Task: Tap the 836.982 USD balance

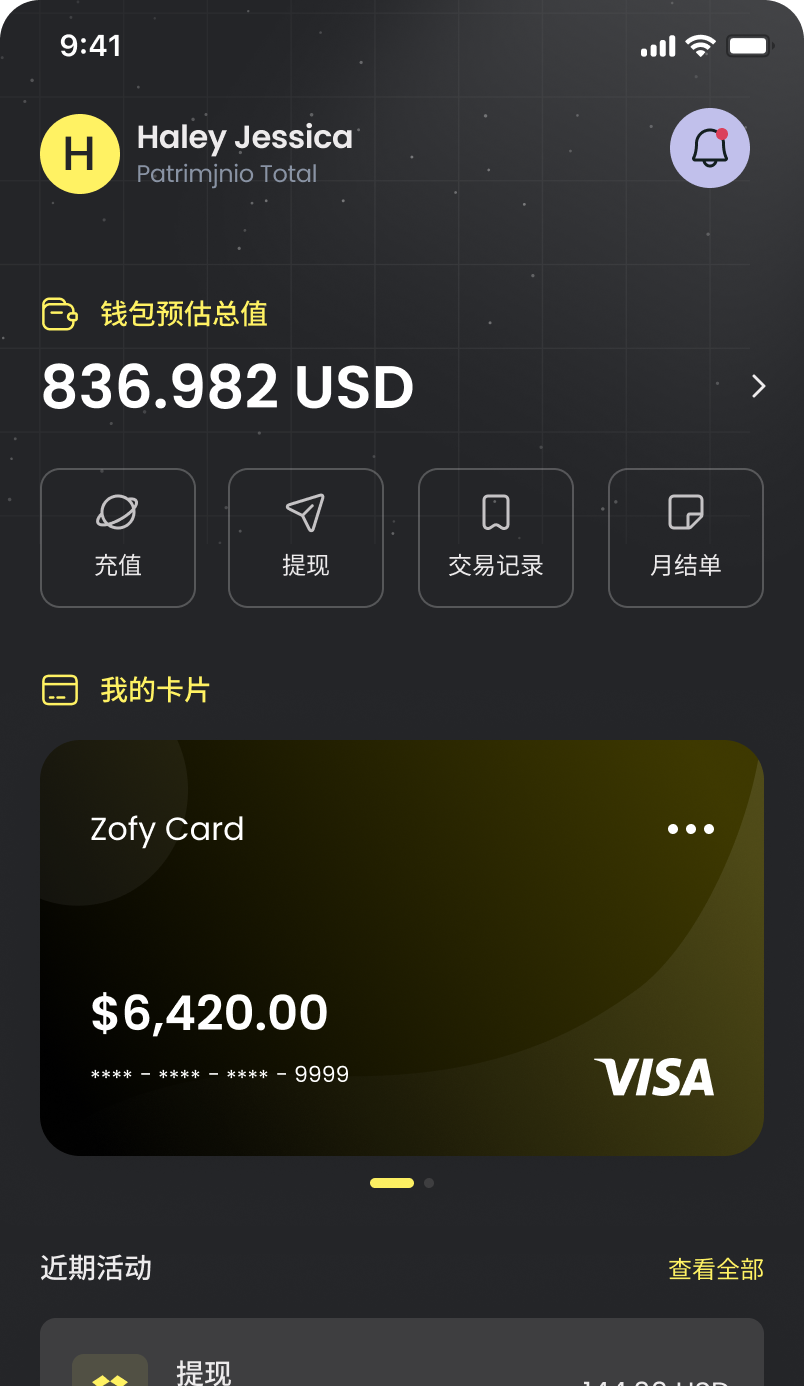Action: pos(226,386)
